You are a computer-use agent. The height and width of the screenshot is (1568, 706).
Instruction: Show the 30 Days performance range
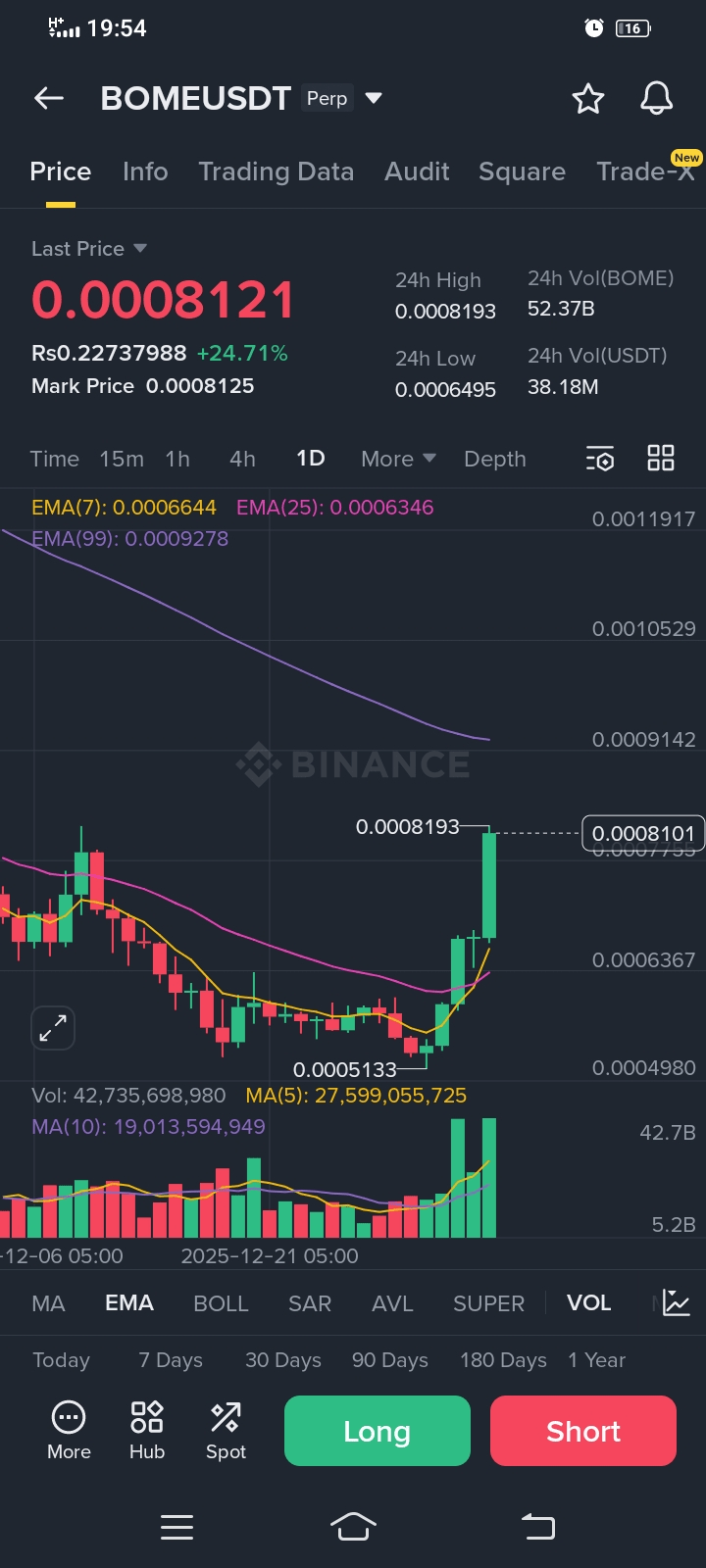(283, 1360)
